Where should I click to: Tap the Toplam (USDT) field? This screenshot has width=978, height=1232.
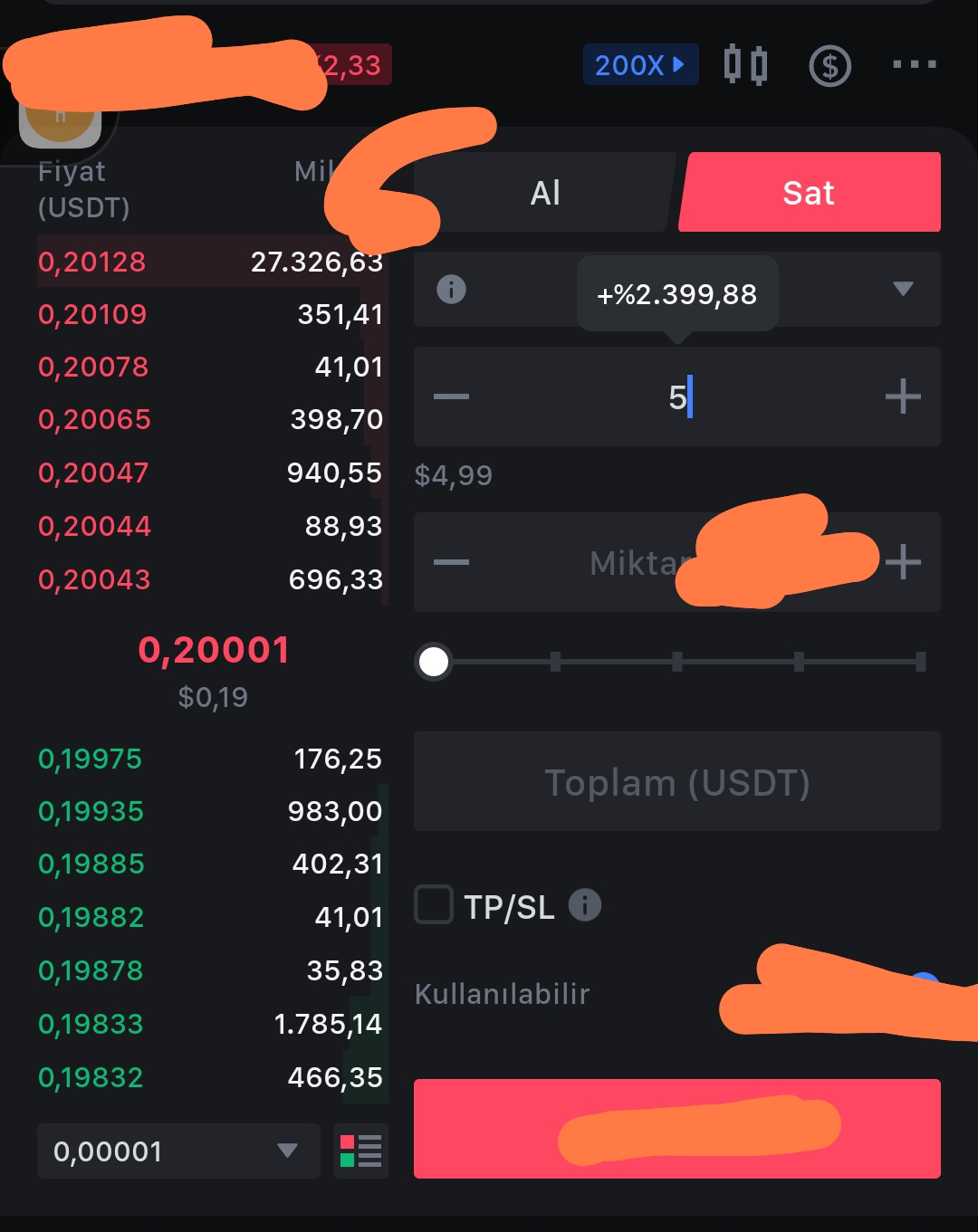pos(677,782)
